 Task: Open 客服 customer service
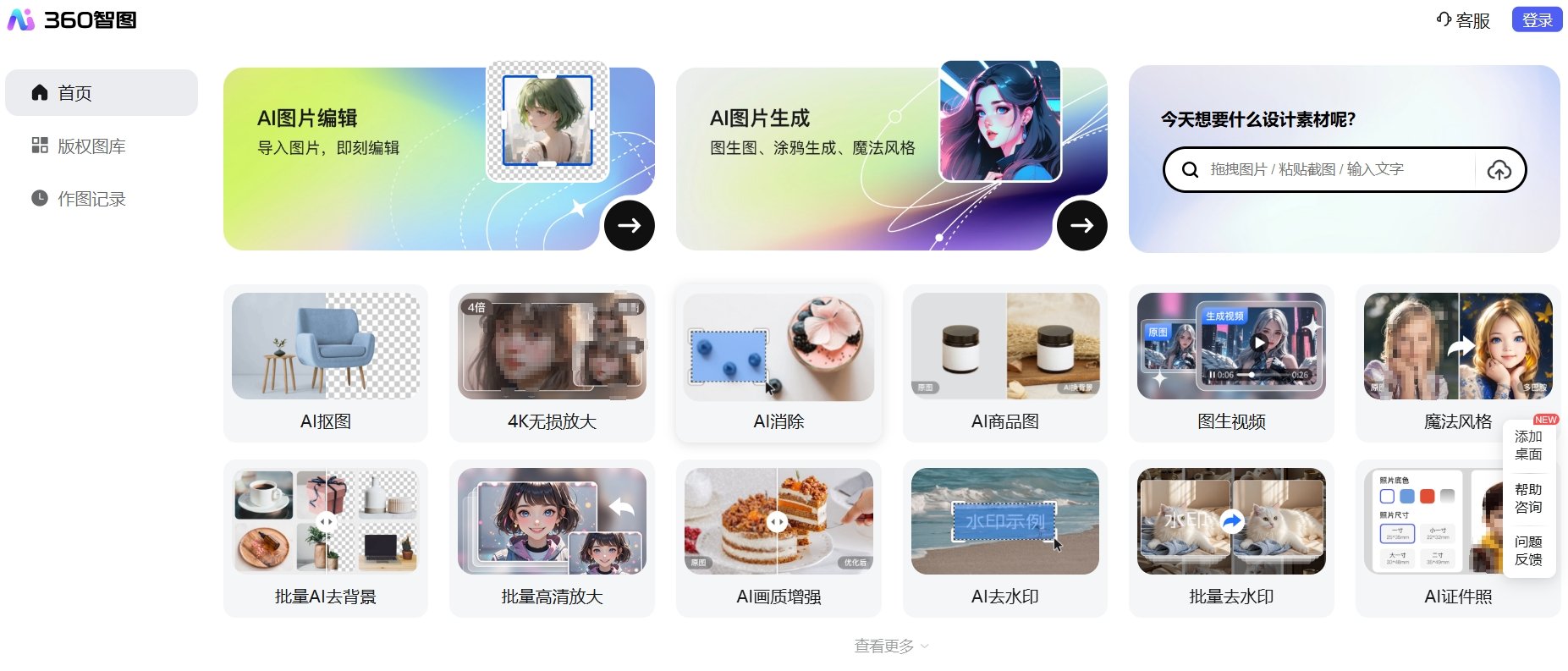(x=1463, y=19)
